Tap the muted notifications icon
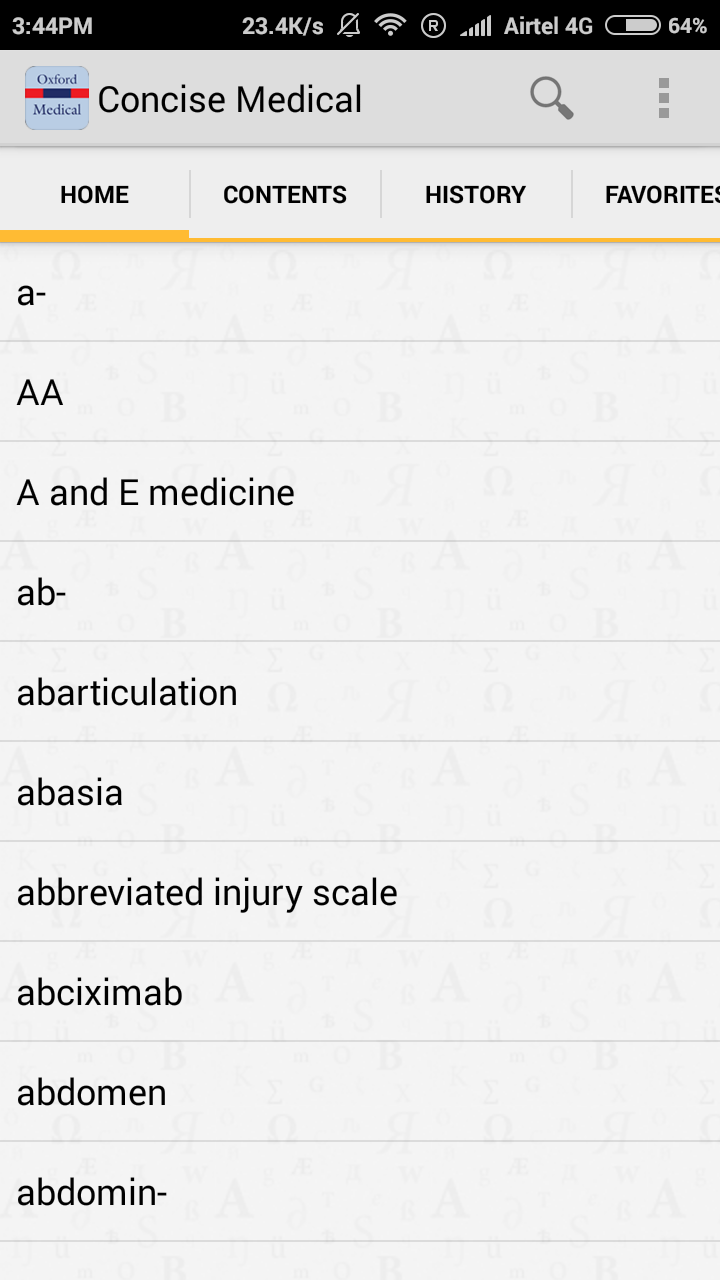This screenshot has height=1280, width=720. (x=347, y=25)
